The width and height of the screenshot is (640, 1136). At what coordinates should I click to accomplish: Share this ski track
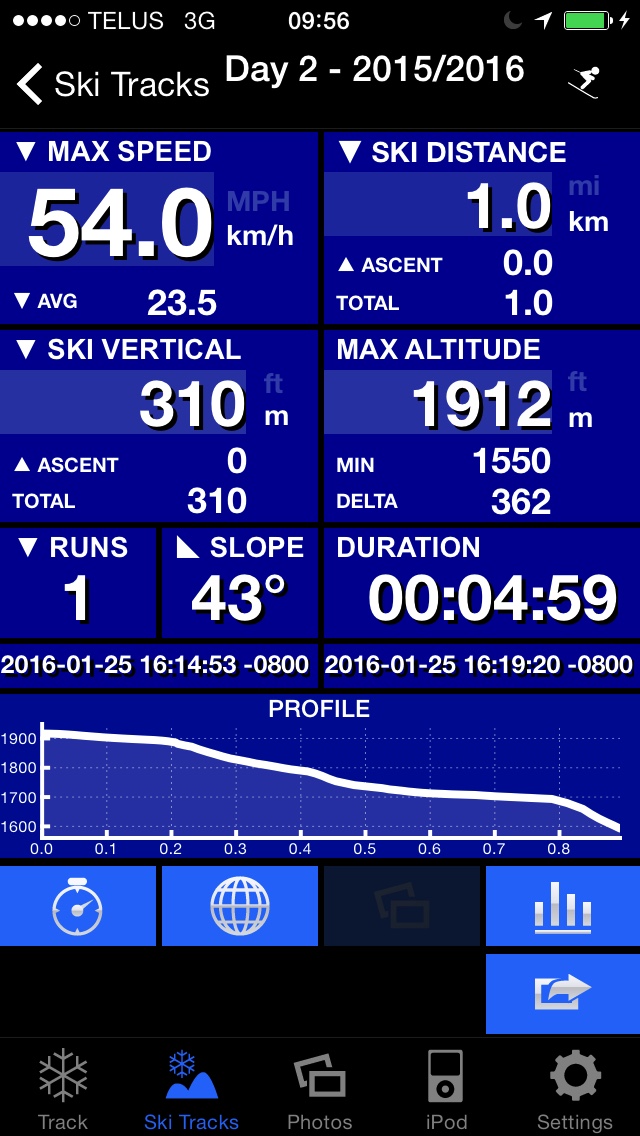point(562,993)
